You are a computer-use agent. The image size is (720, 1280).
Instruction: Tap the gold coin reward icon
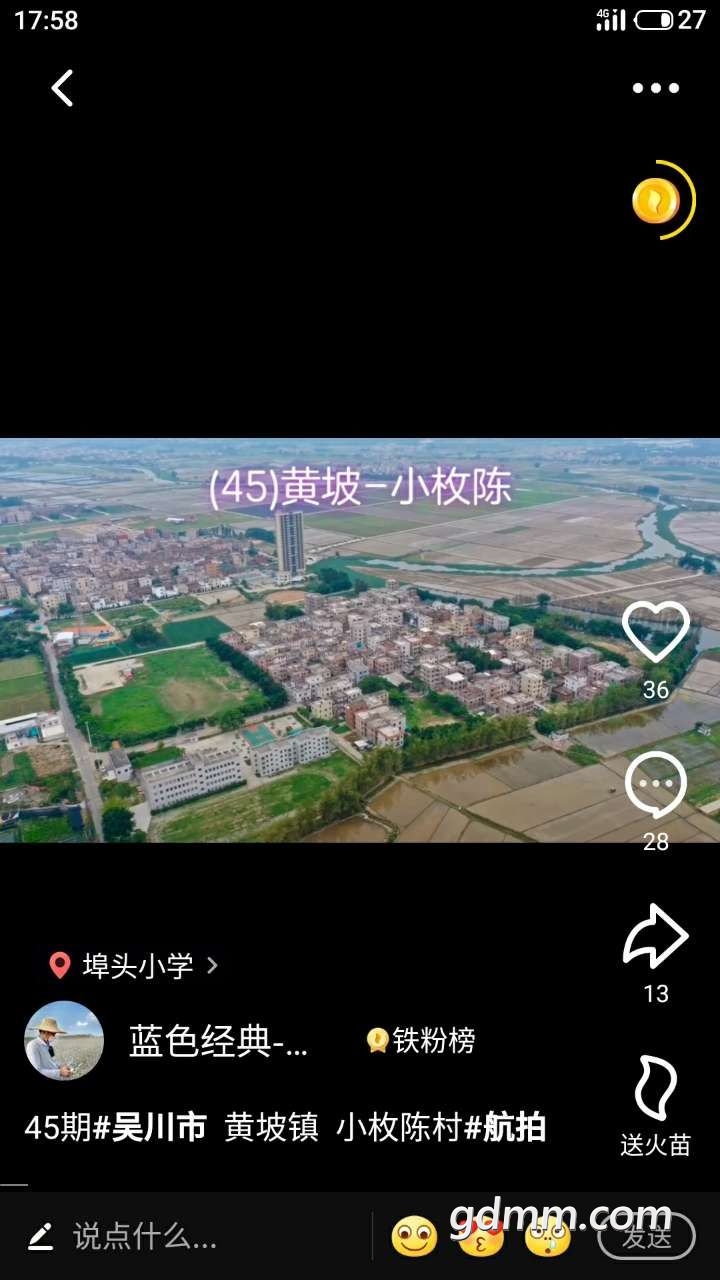click(657, 201)
